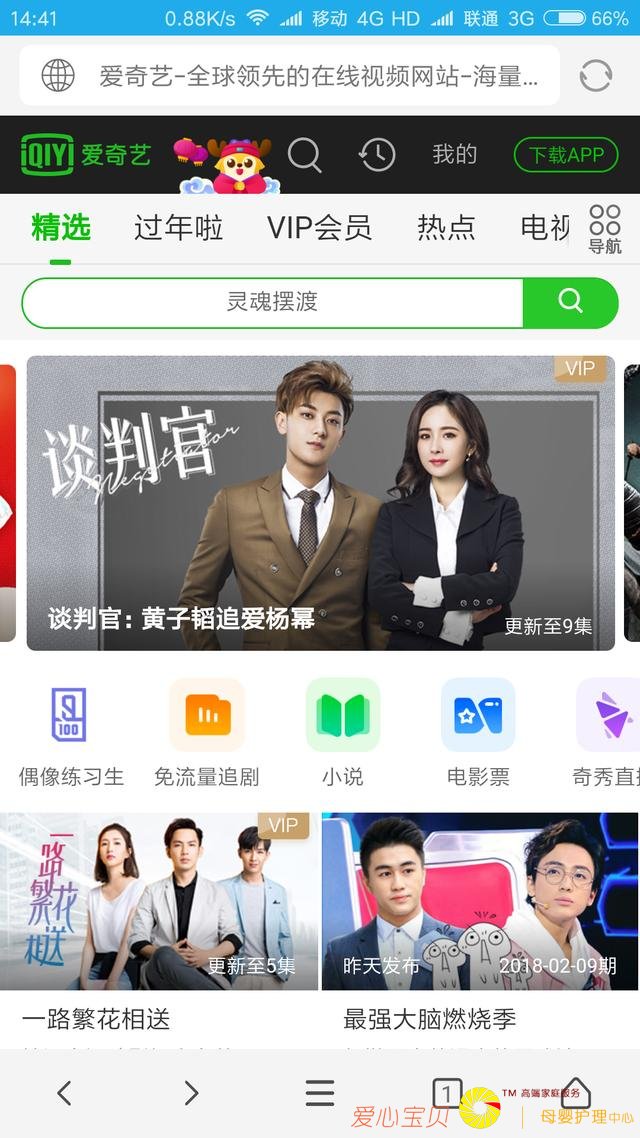Switch to the 过年啦 tab
640x1138 pixels.
tap(178, 228)
